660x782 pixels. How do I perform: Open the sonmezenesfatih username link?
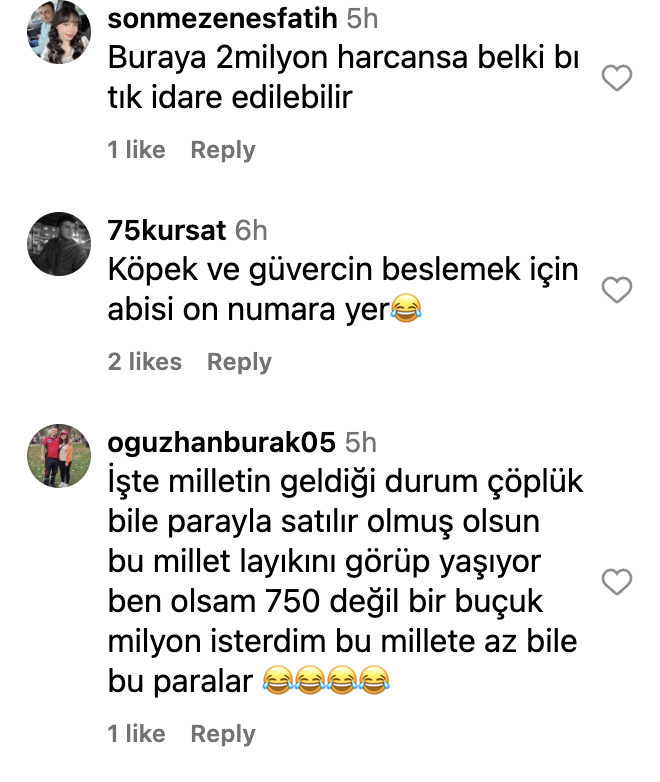point(221,19)
